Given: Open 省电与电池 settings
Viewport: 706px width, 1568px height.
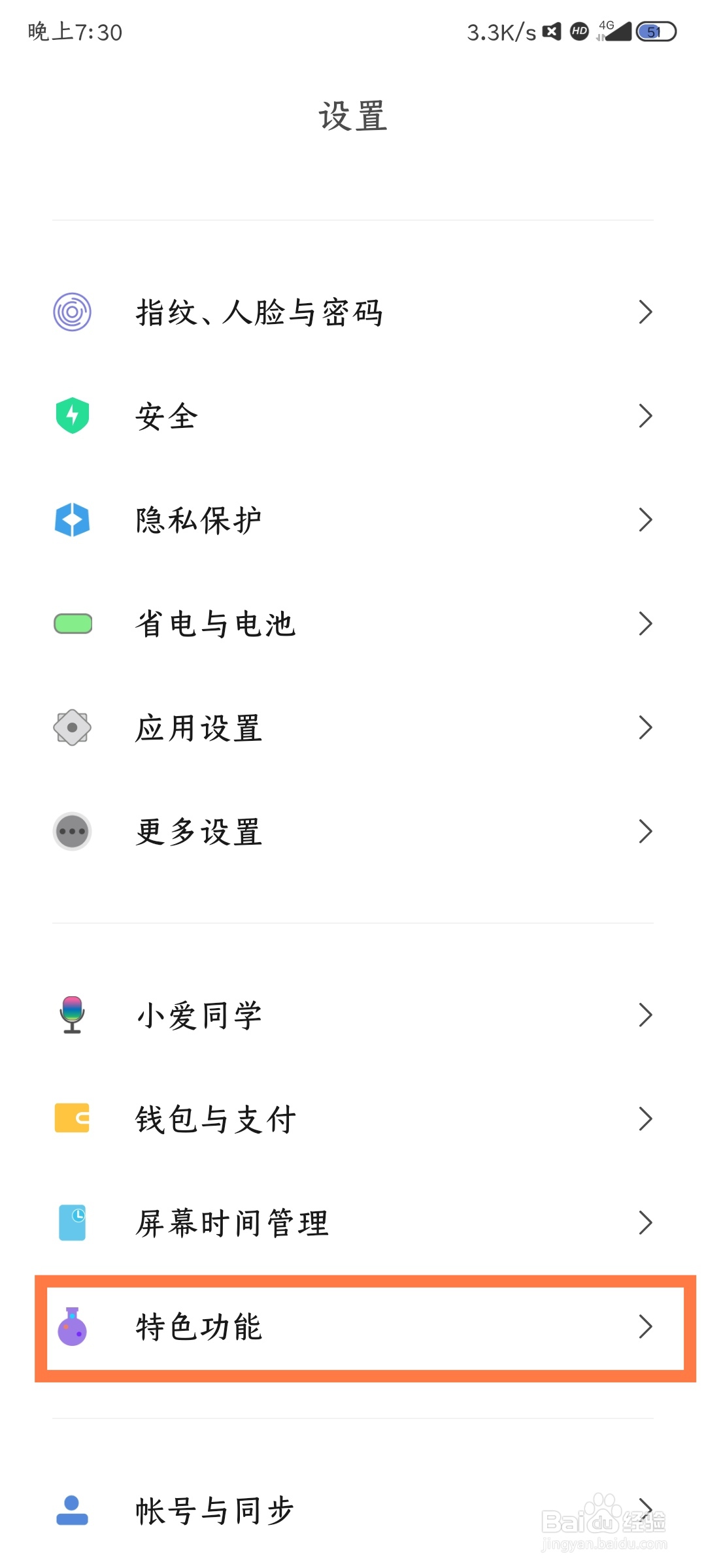Looking at the screenshot, I should pyautogui.click(x=353, y=624).
